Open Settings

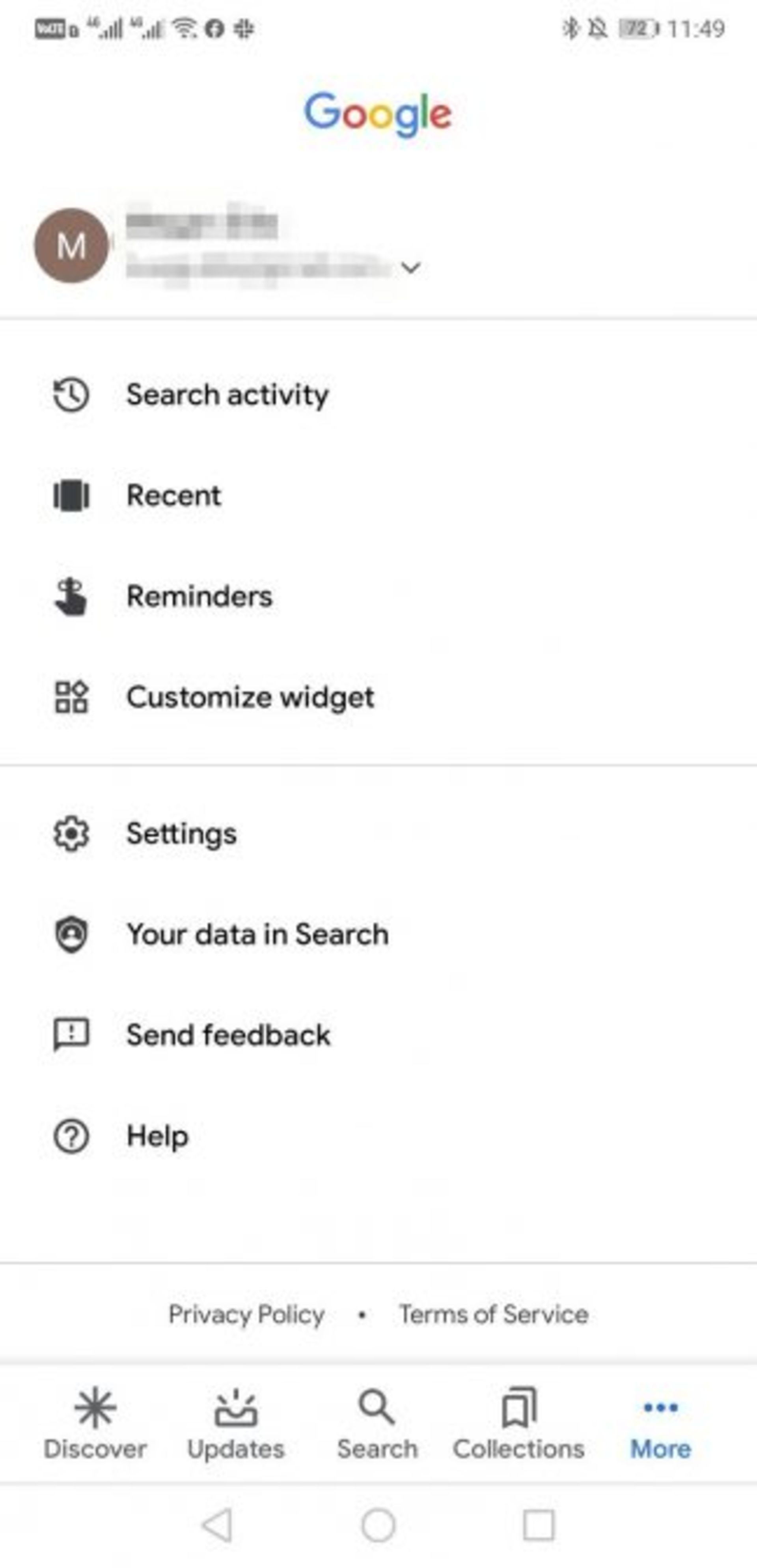coord(181,833)
